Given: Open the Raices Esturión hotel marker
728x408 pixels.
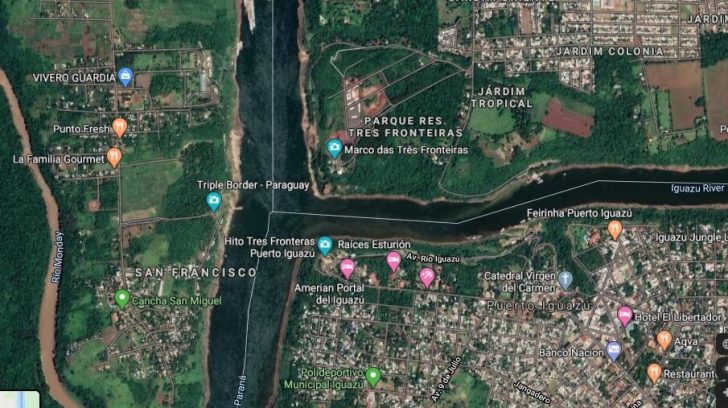Looking at the screenshot, I should 394,260.
